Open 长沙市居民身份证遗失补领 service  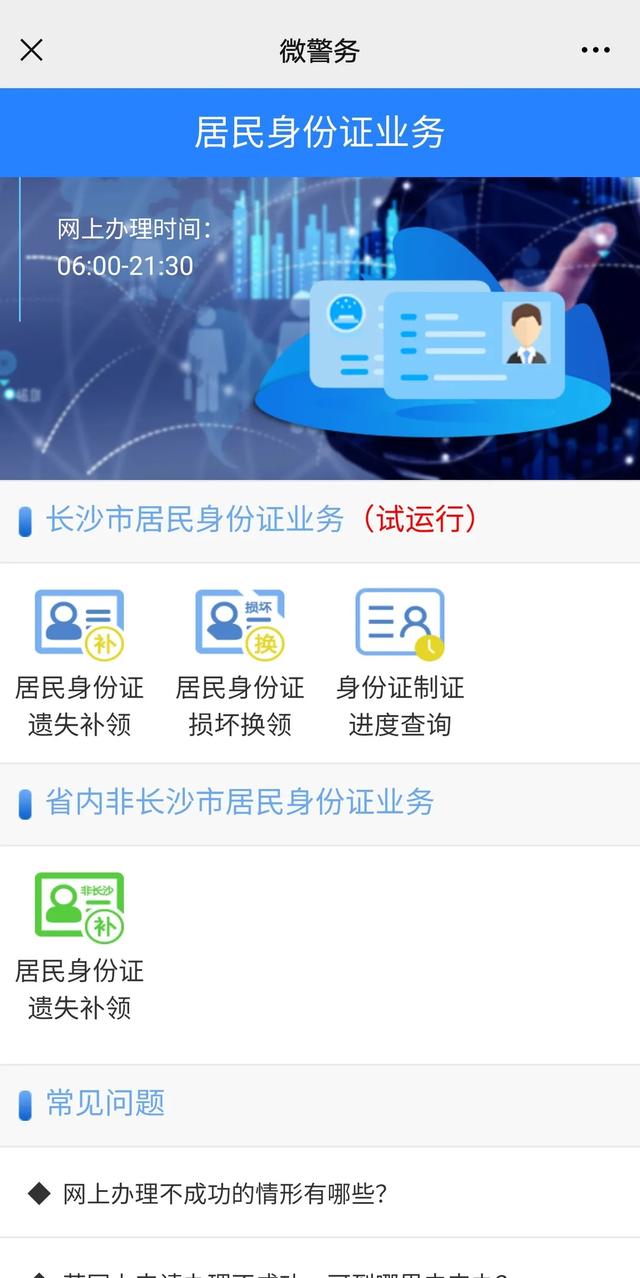80,662
